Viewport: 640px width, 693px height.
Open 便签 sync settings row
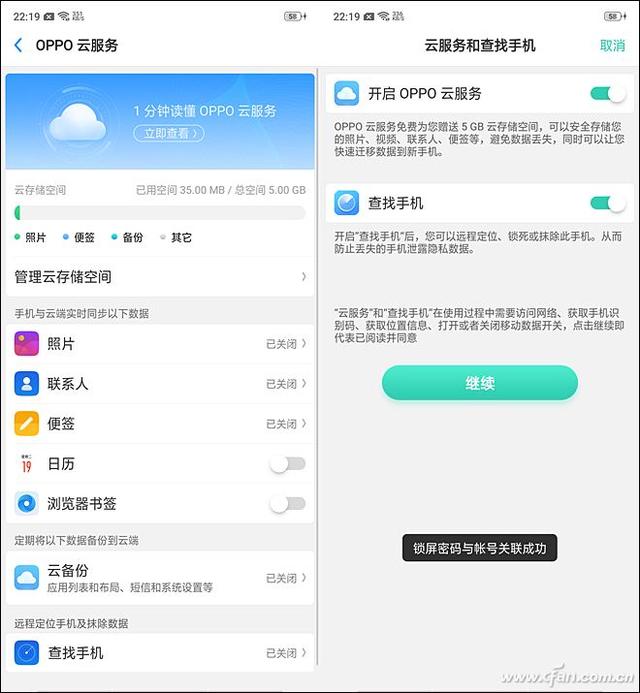point(160,423)
